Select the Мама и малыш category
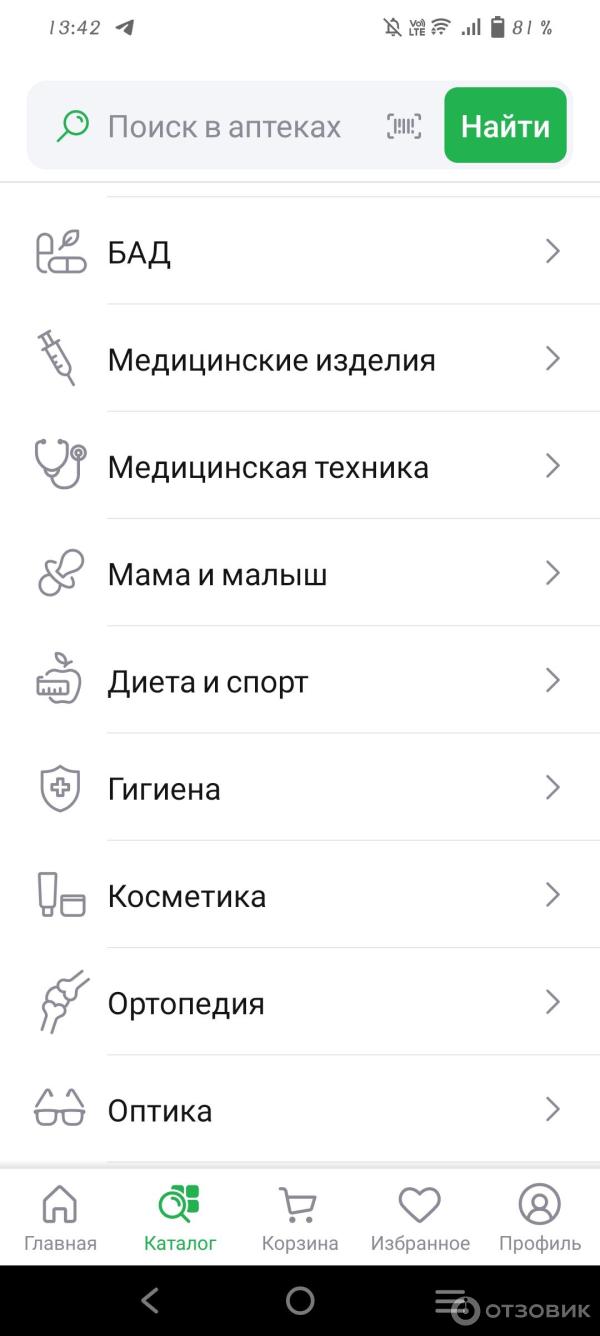 300,573
